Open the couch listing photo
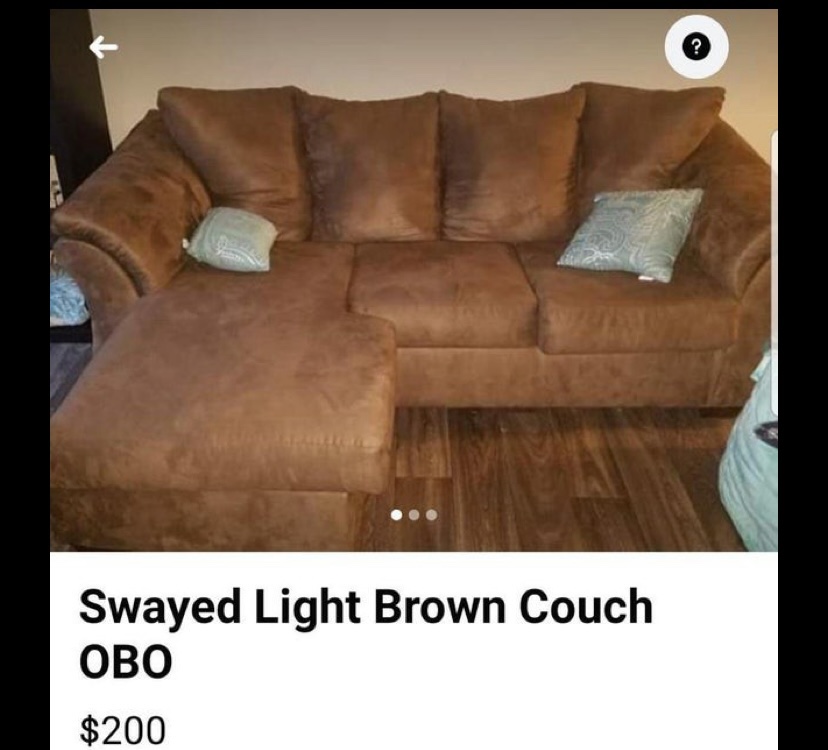Viewport: 828px width, 750px height. [413, 290]
